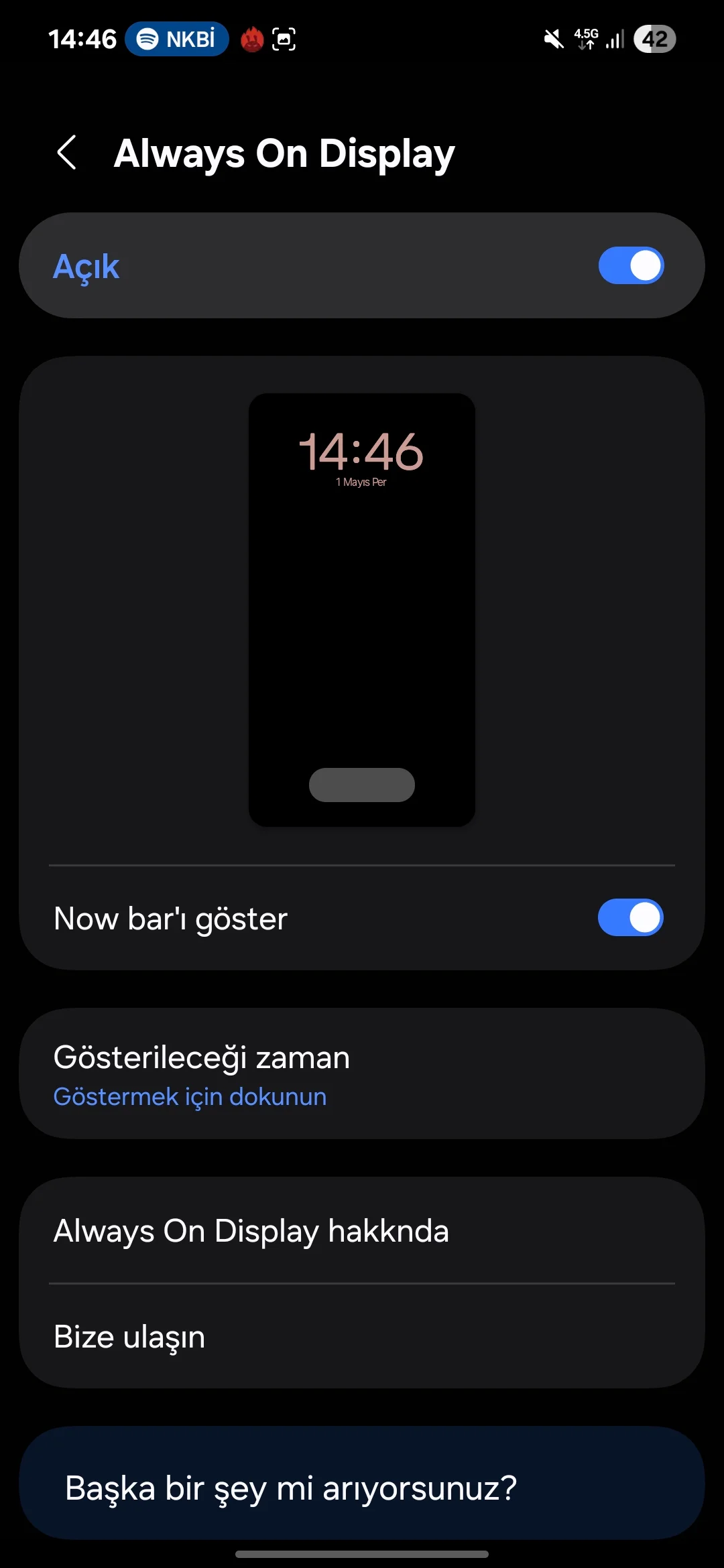Tap the Always On Display clock preview
The image size is (724, 1568).
pos(362,610)
